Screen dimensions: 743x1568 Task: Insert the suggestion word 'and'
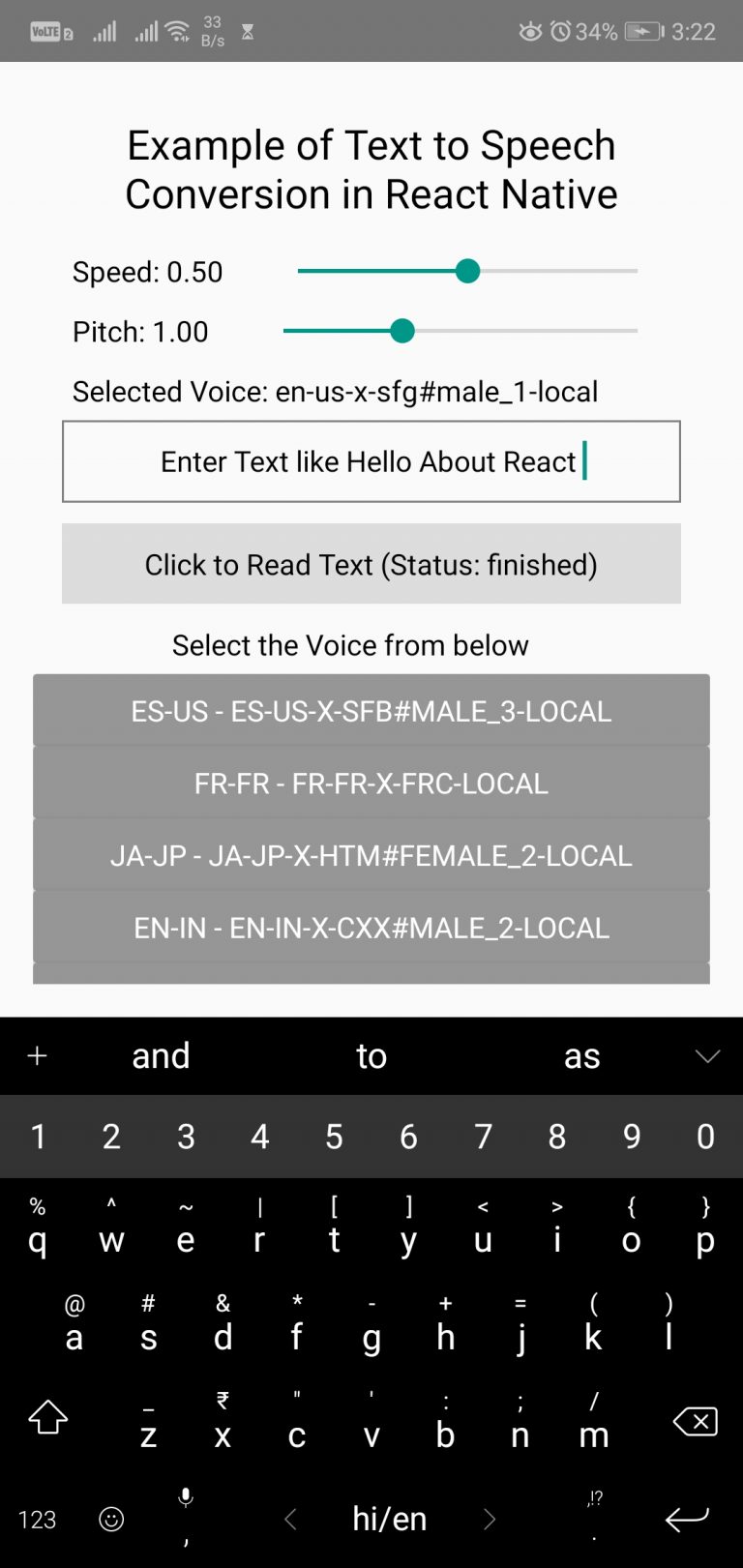coord(161,1055)
